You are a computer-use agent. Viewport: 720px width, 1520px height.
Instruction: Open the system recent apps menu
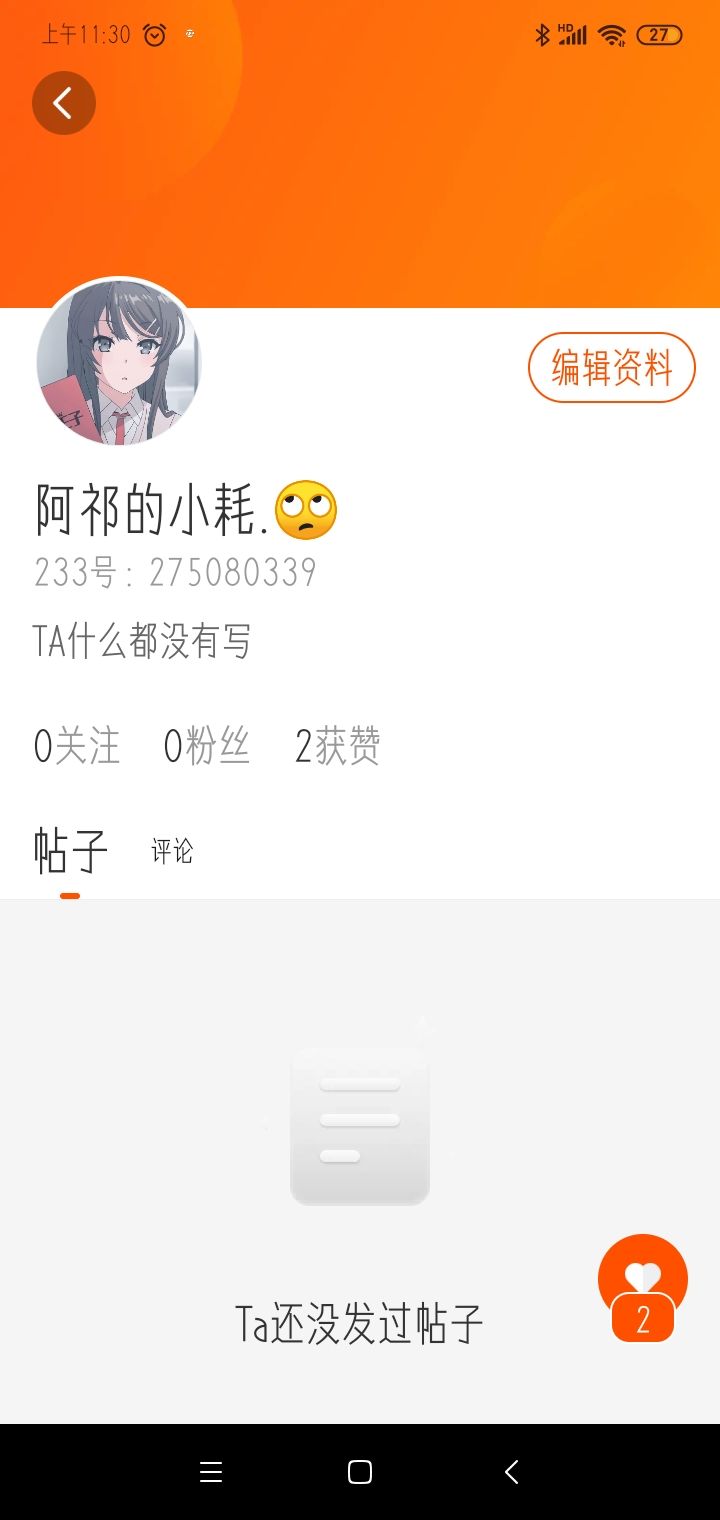click(210, 1472)
